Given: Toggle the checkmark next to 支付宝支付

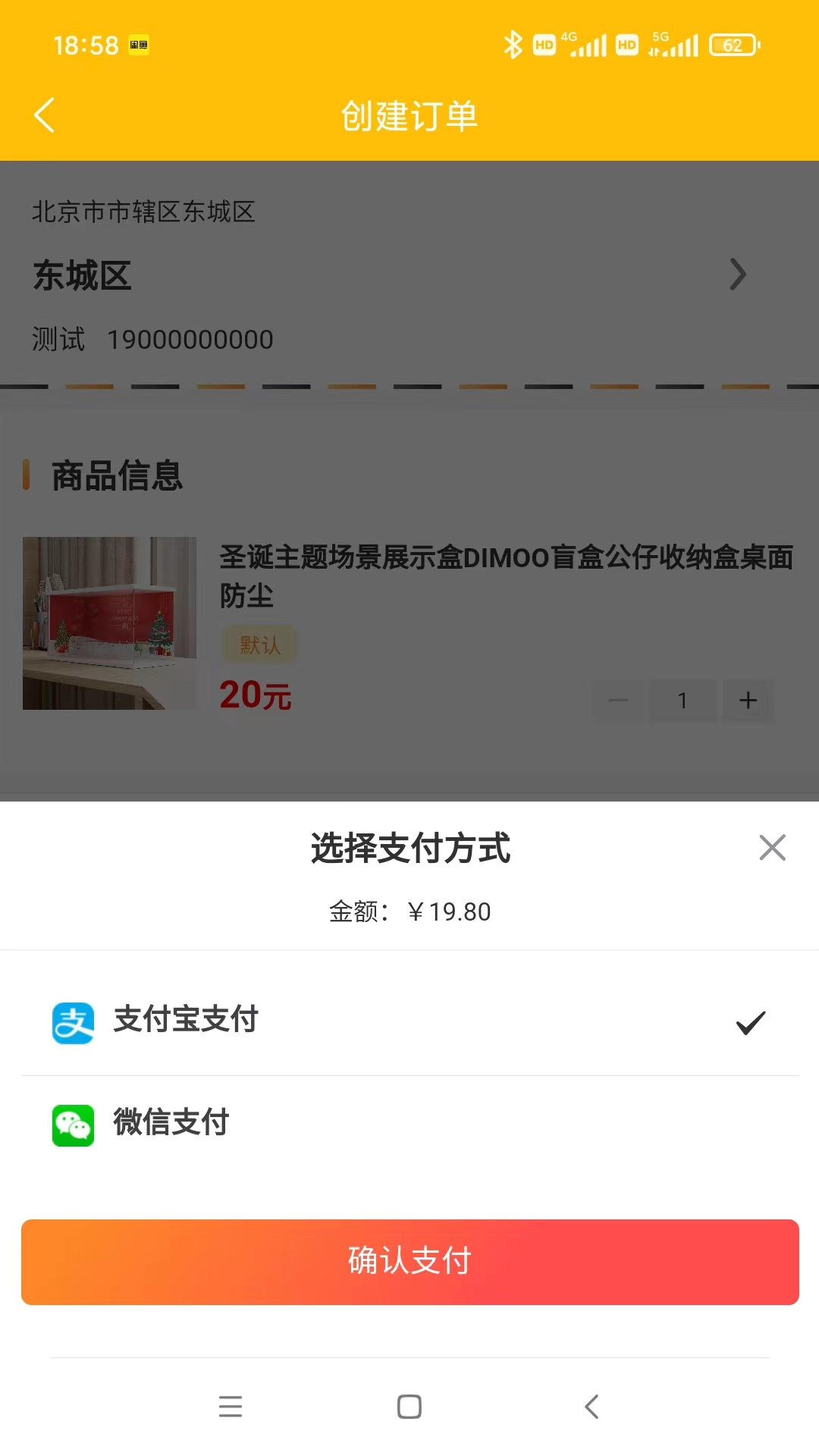Looking at the screenshot, I should (752, 1021).
